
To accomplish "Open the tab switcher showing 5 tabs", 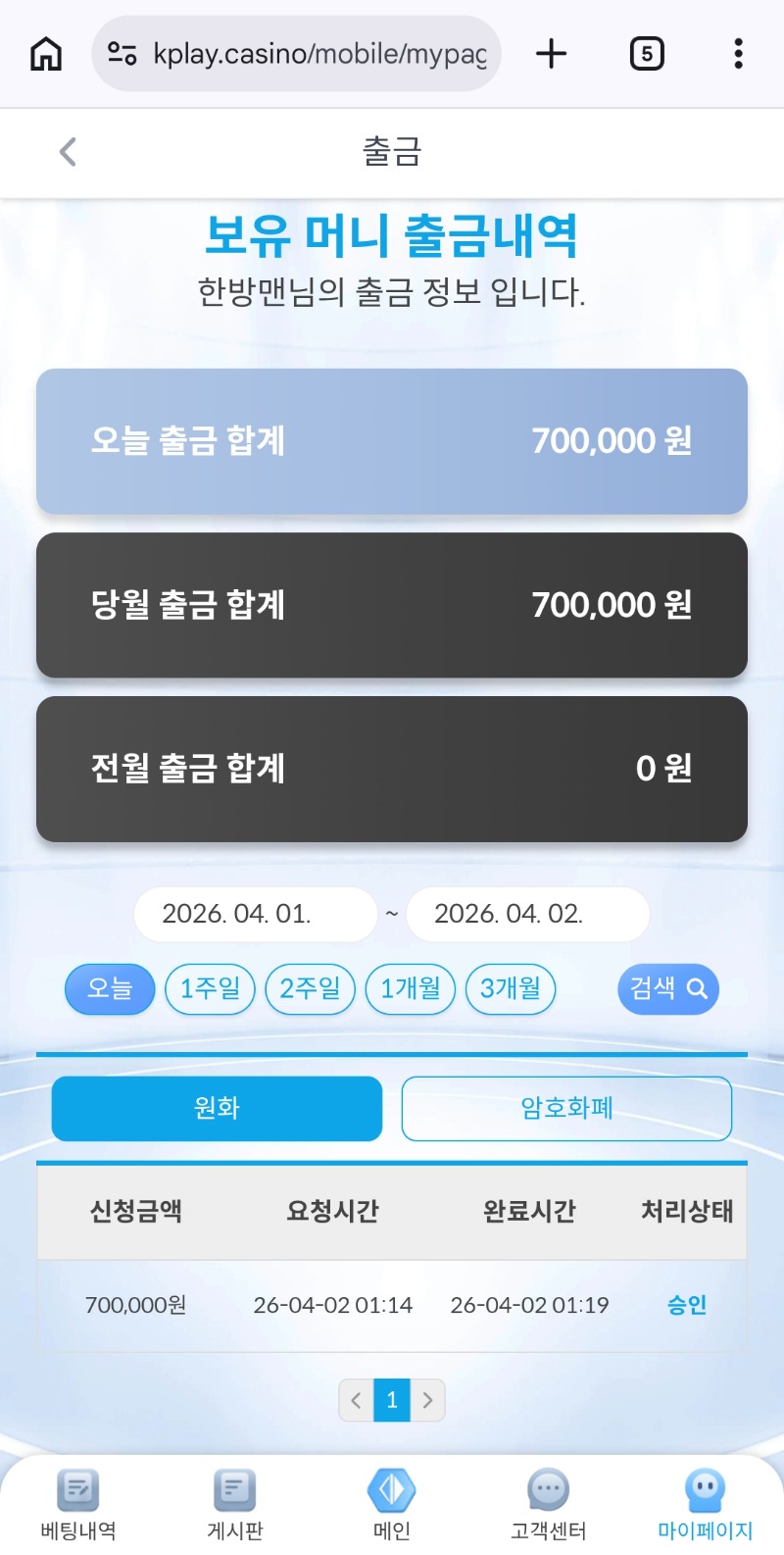I will tap(646, 54).
